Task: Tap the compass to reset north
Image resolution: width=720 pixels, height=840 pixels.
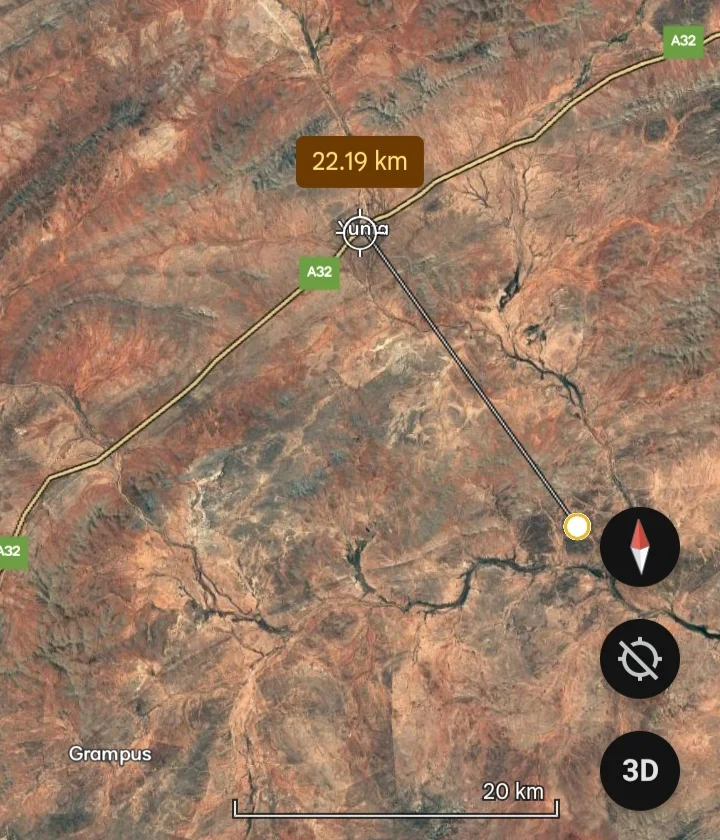Action: (640, 547)
